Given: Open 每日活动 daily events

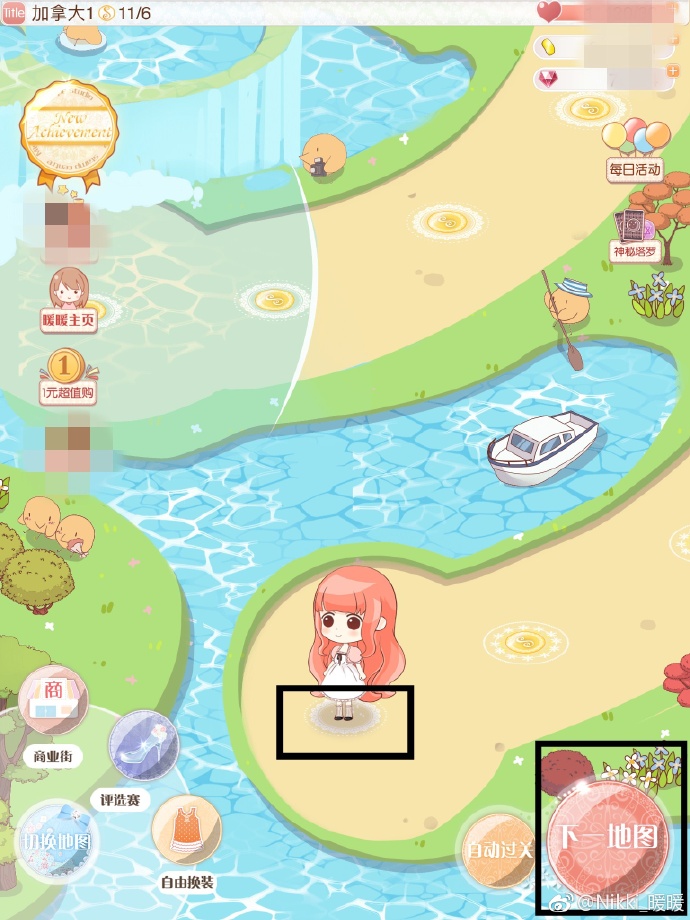Looking at the screenshot, I should (x=635, y=148).
